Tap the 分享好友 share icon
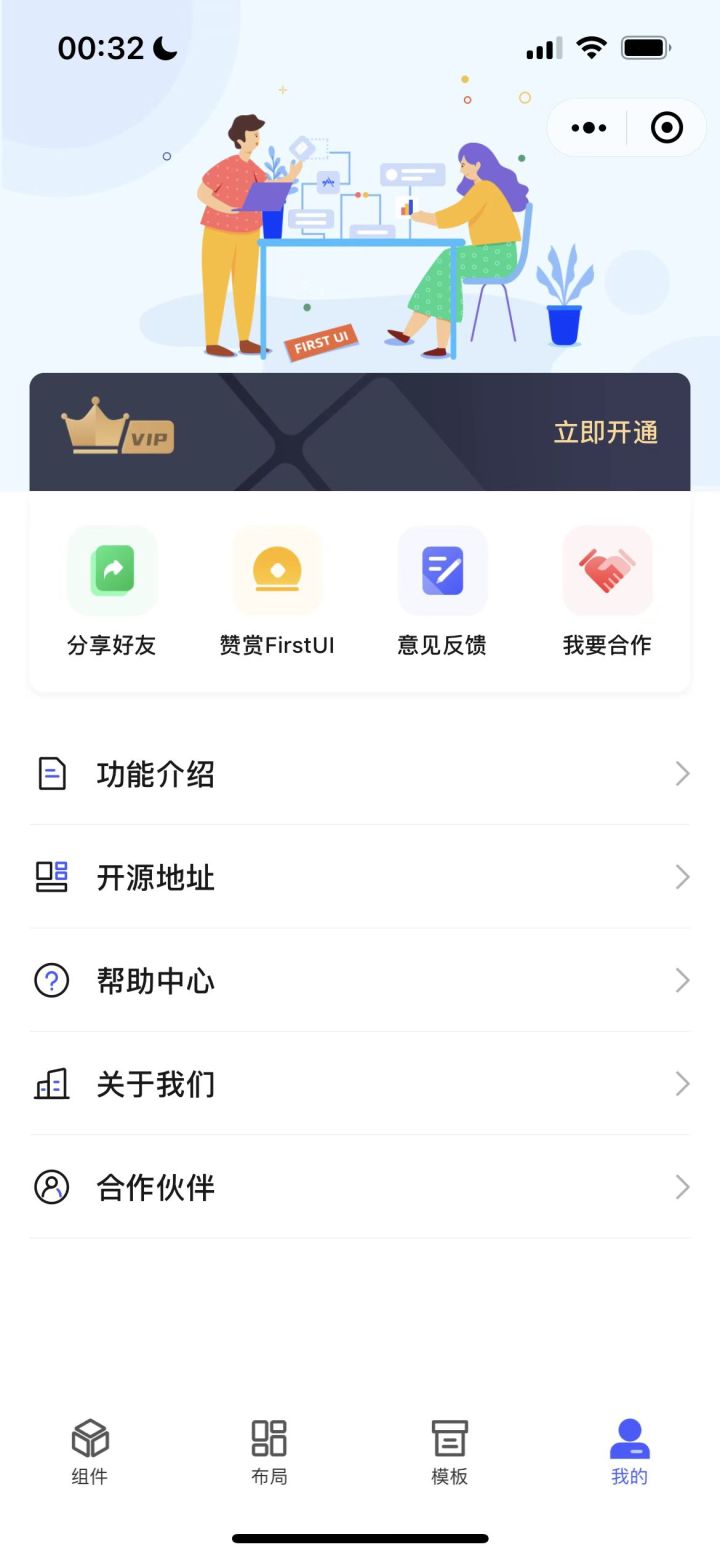The width and height of the screenshot is (720, 1558). 111,570
